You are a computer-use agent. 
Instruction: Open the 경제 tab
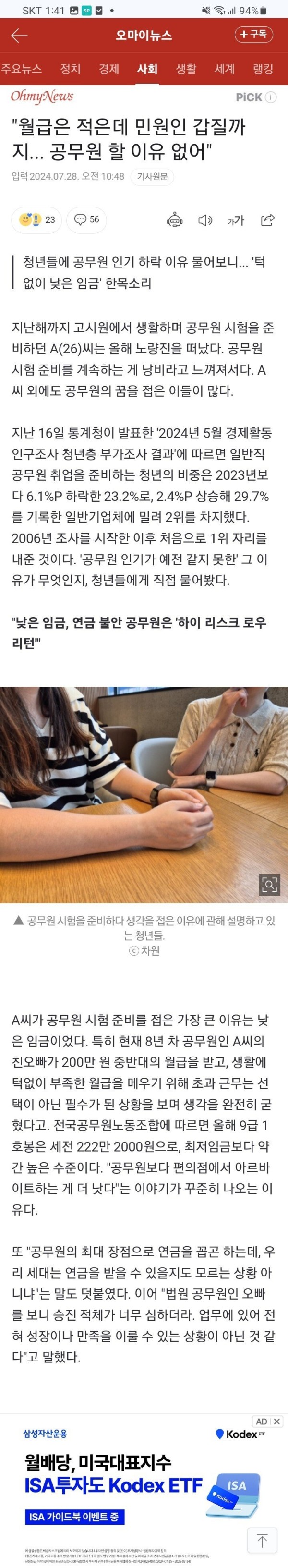pos(109,69)
